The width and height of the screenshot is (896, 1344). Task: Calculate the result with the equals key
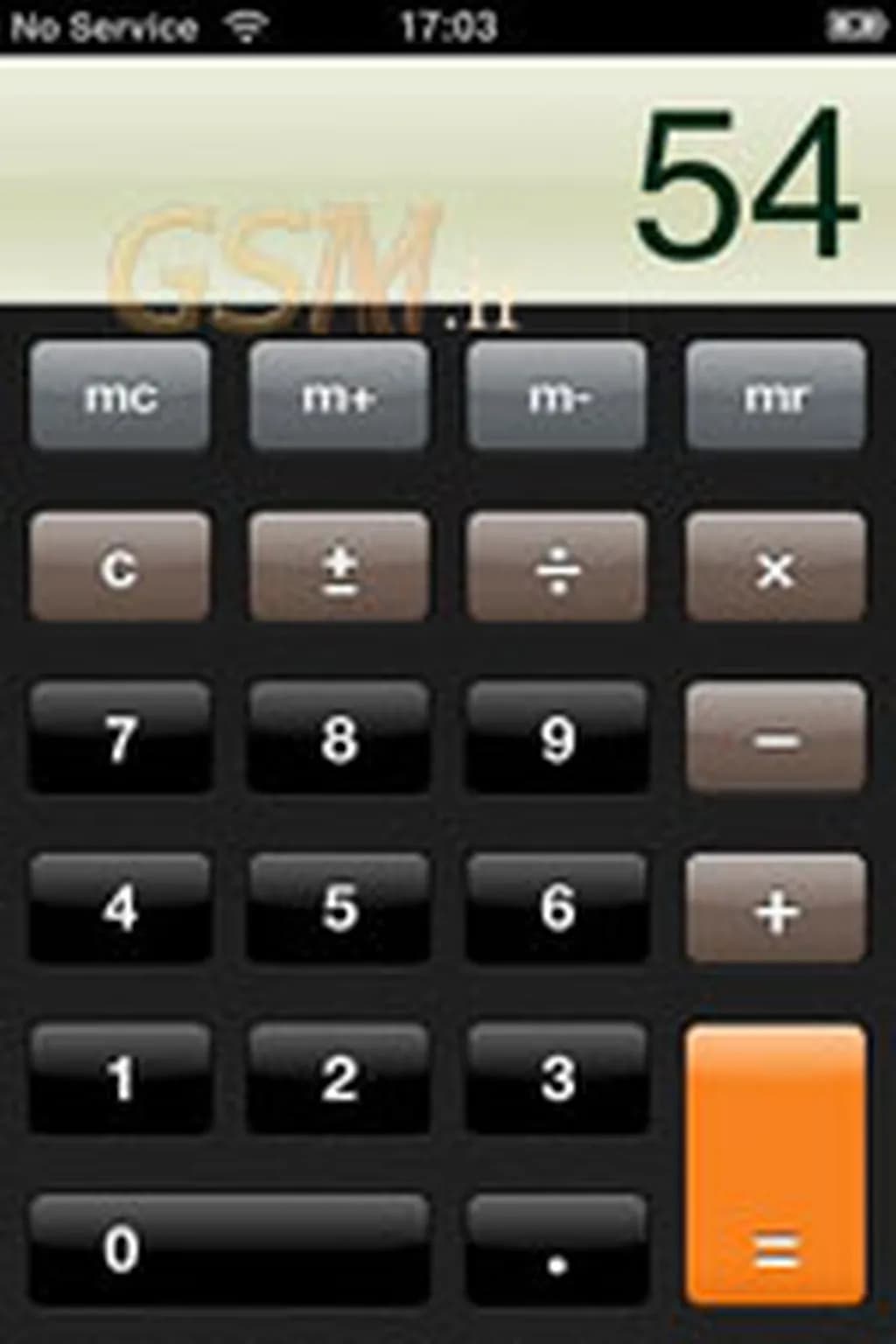776,1164
